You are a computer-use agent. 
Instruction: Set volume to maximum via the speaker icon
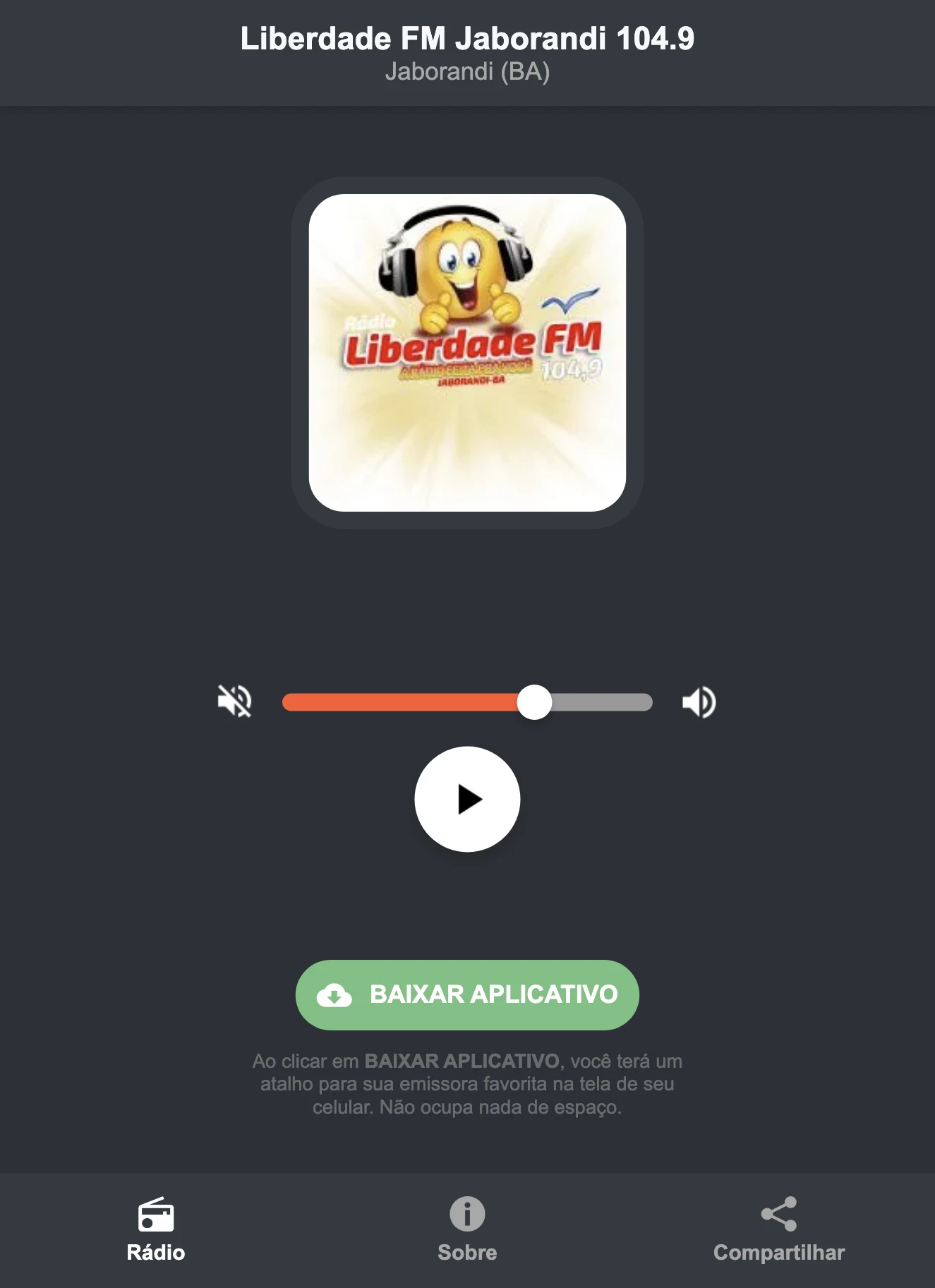[x=699, y=701]
